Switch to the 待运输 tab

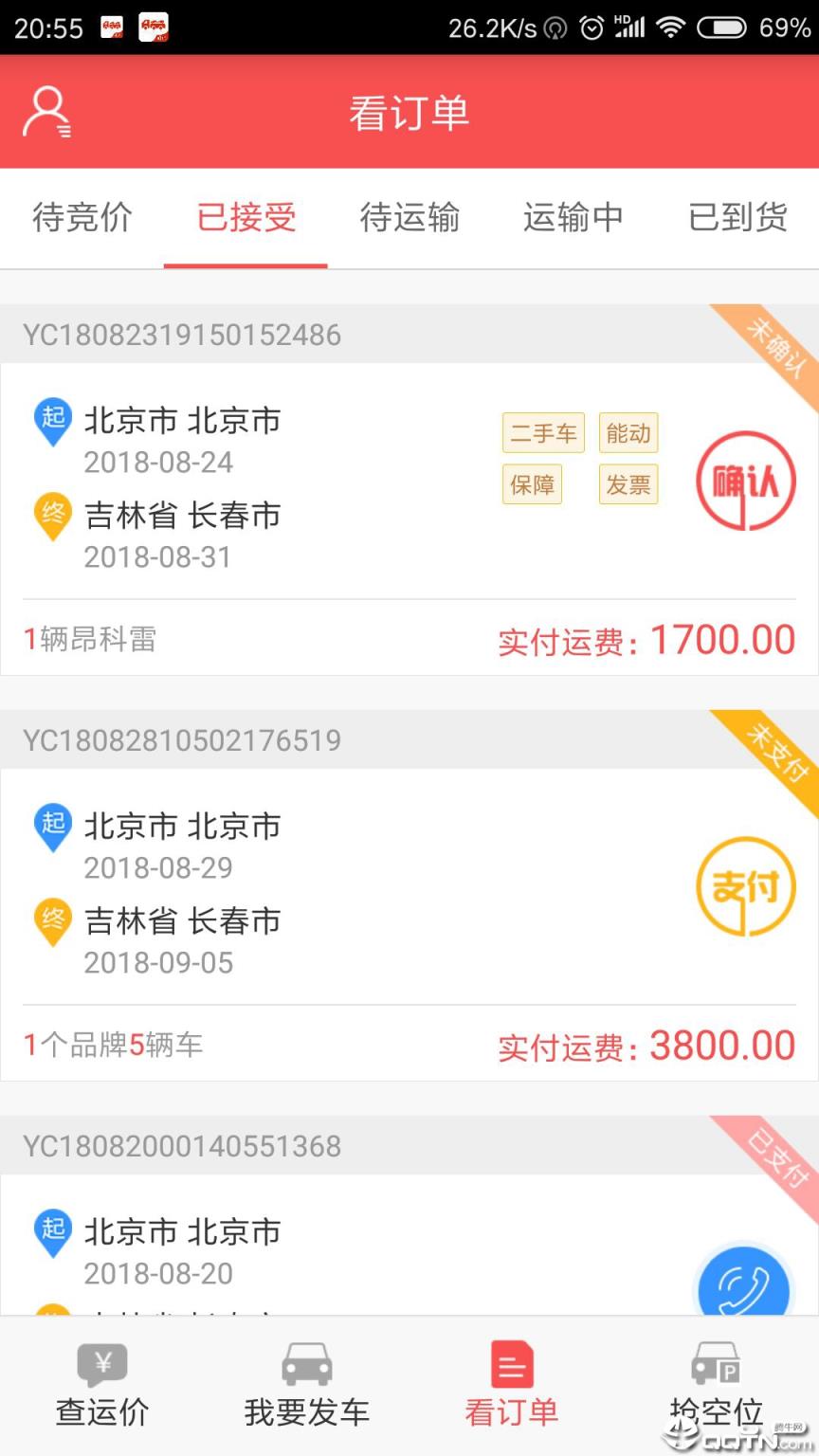click(x=409, y=218)
